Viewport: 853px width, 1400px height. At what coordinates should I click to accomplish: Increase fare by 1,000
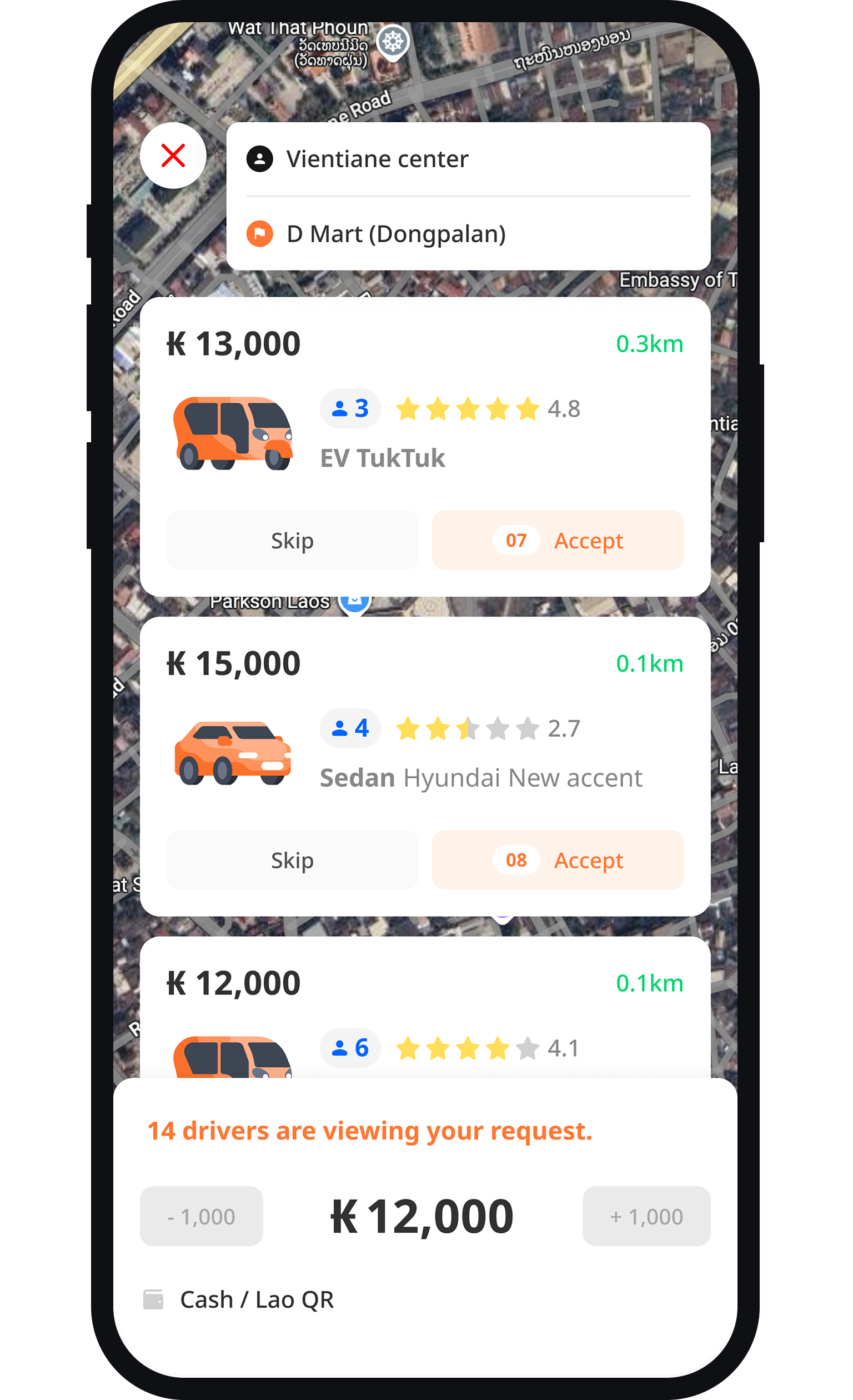click(646, 1217)
